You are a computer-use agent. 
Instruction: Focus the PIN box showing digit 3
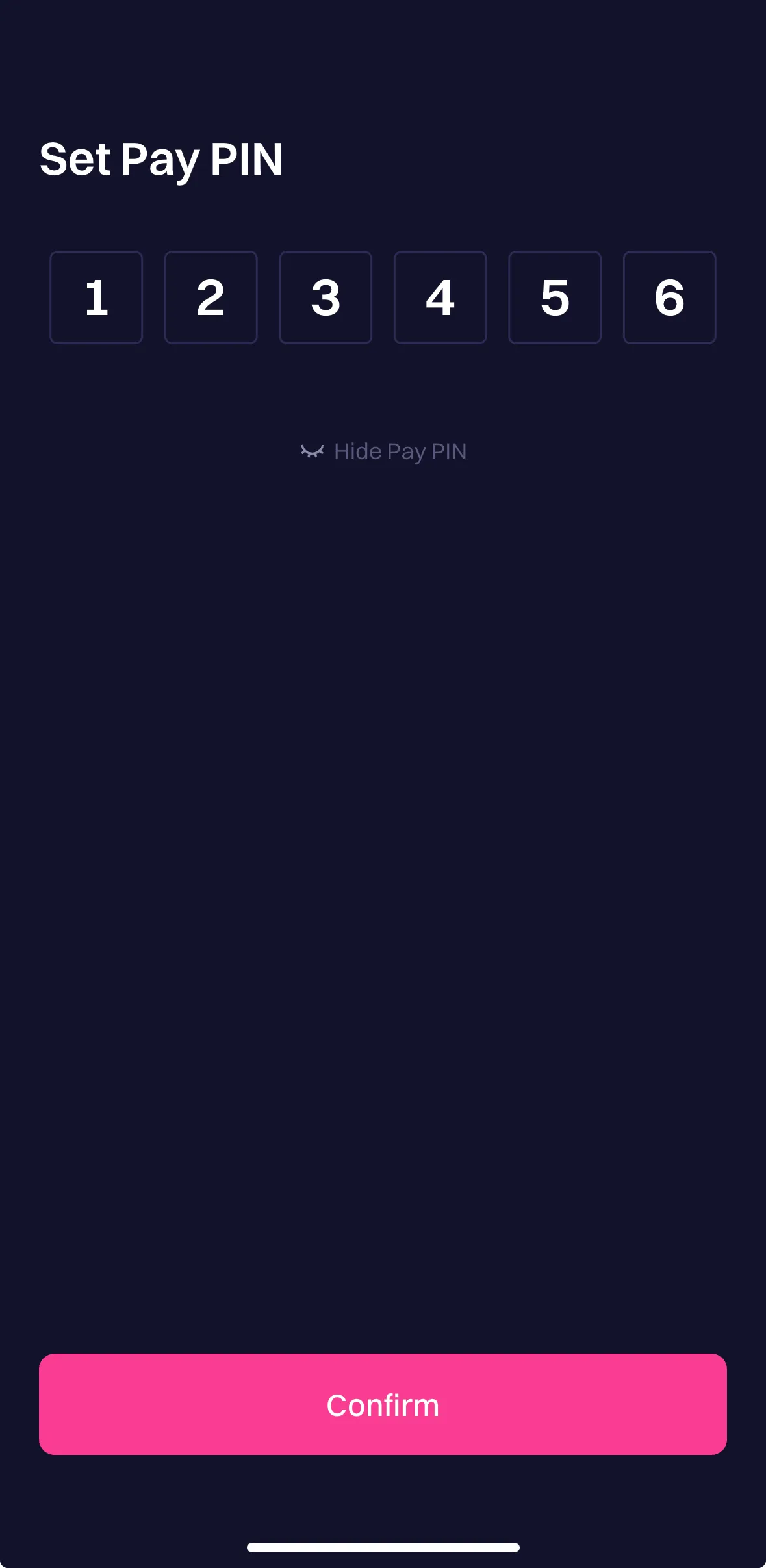pos(326,297)
